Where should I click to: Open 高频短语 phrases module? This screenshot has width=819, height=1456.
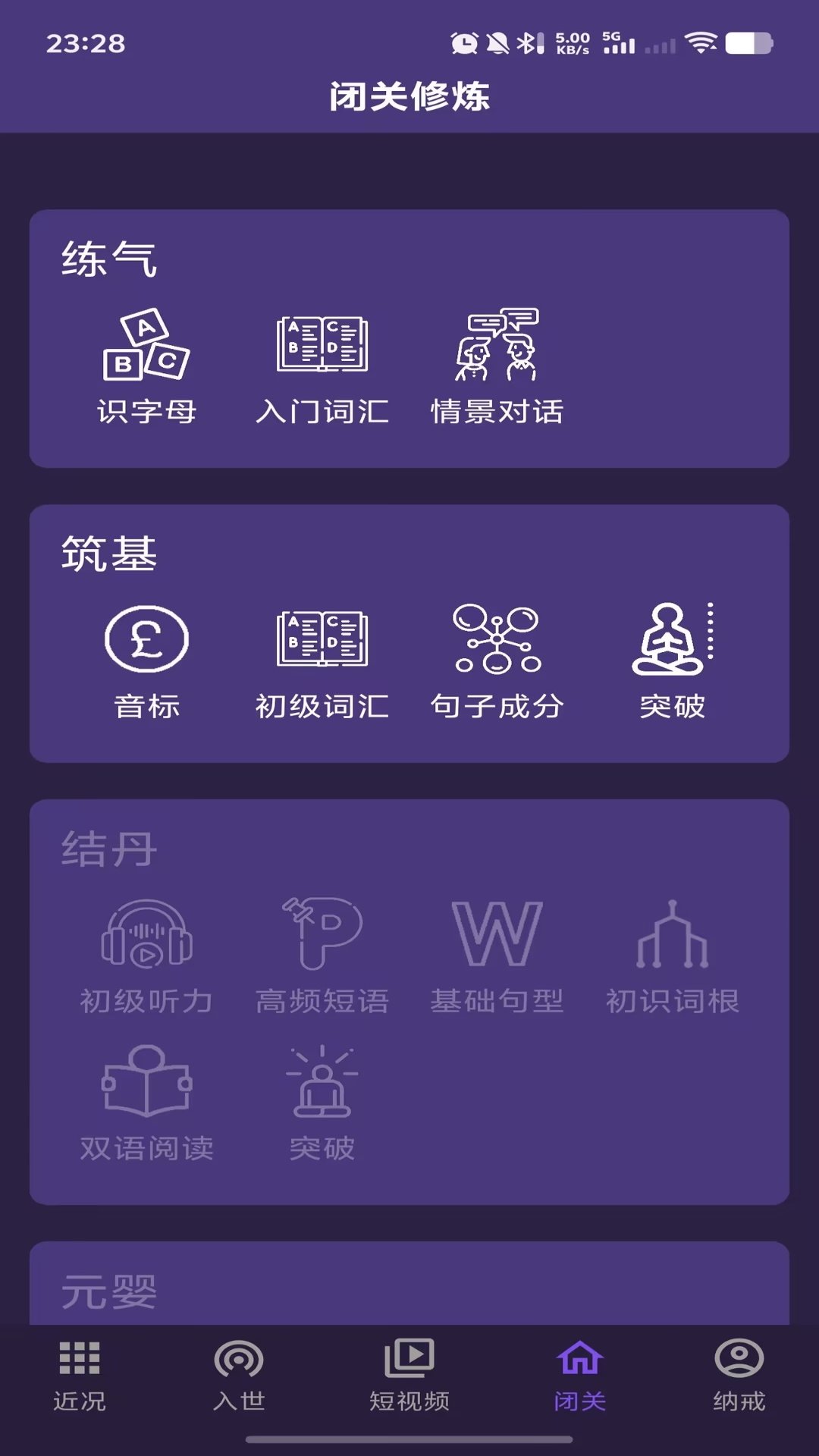click(322, 955)
